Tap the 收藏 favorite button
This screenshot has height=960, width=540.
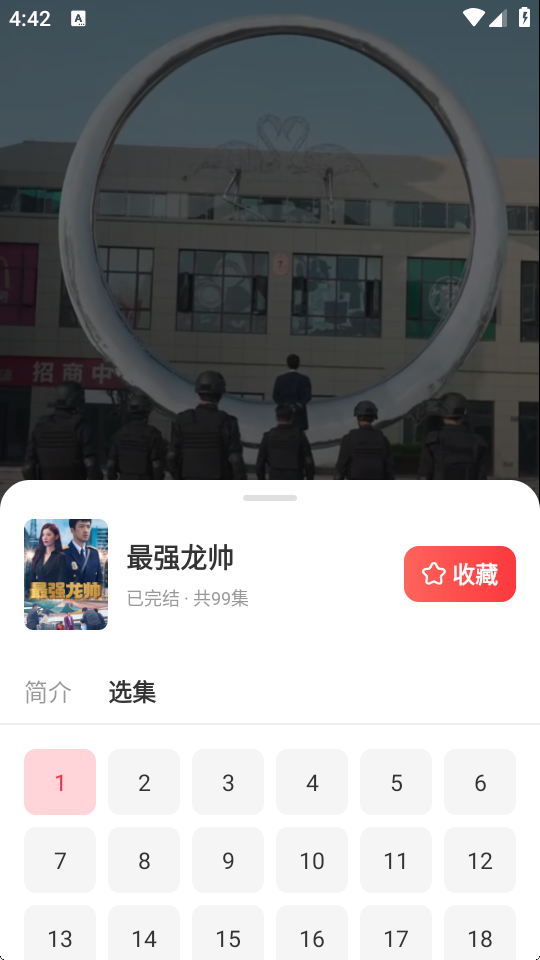[x=460, y=574]
